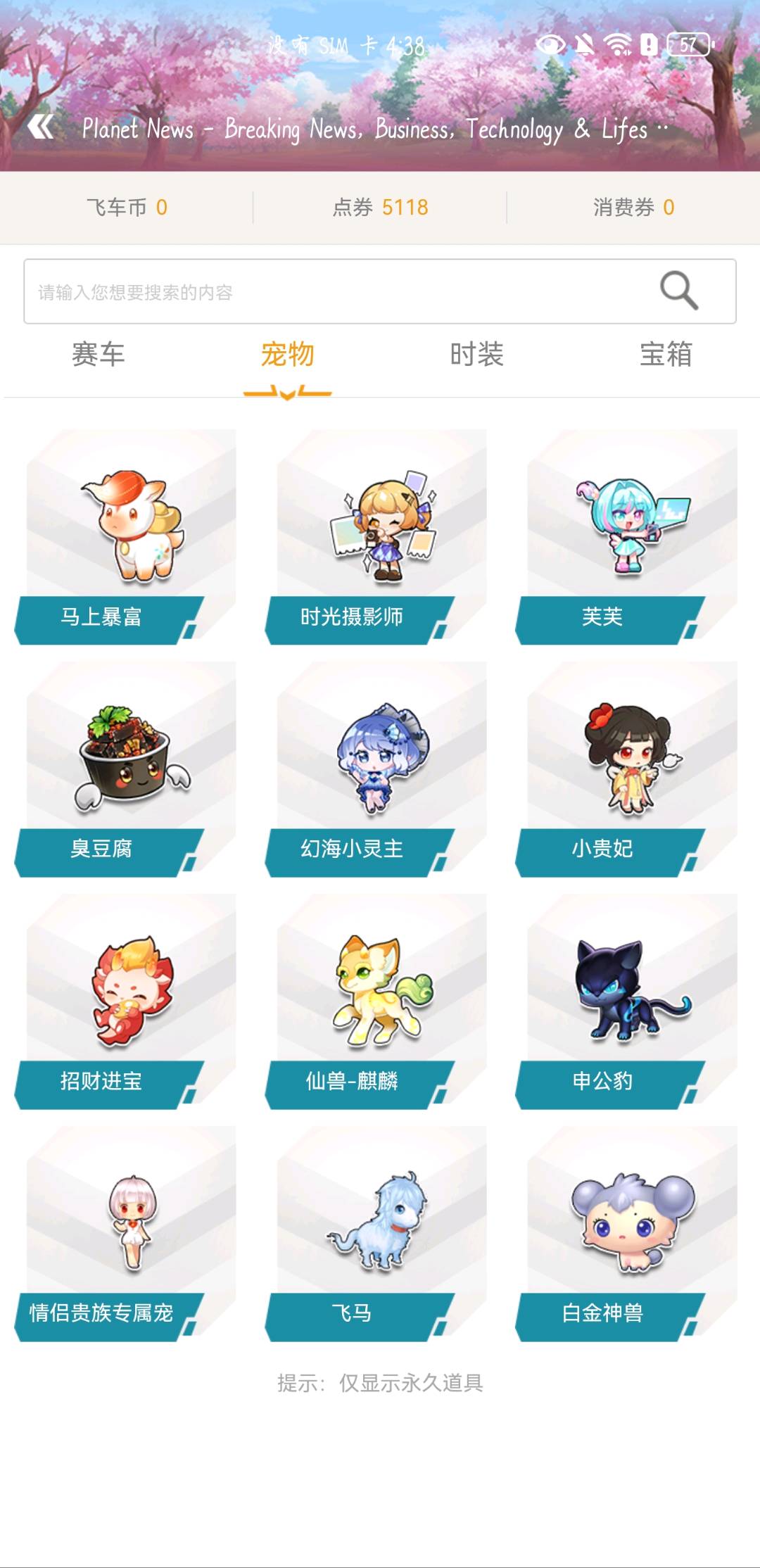Open the 宝箱 tab
The image size is (760, 1568).
click(666, 355)
